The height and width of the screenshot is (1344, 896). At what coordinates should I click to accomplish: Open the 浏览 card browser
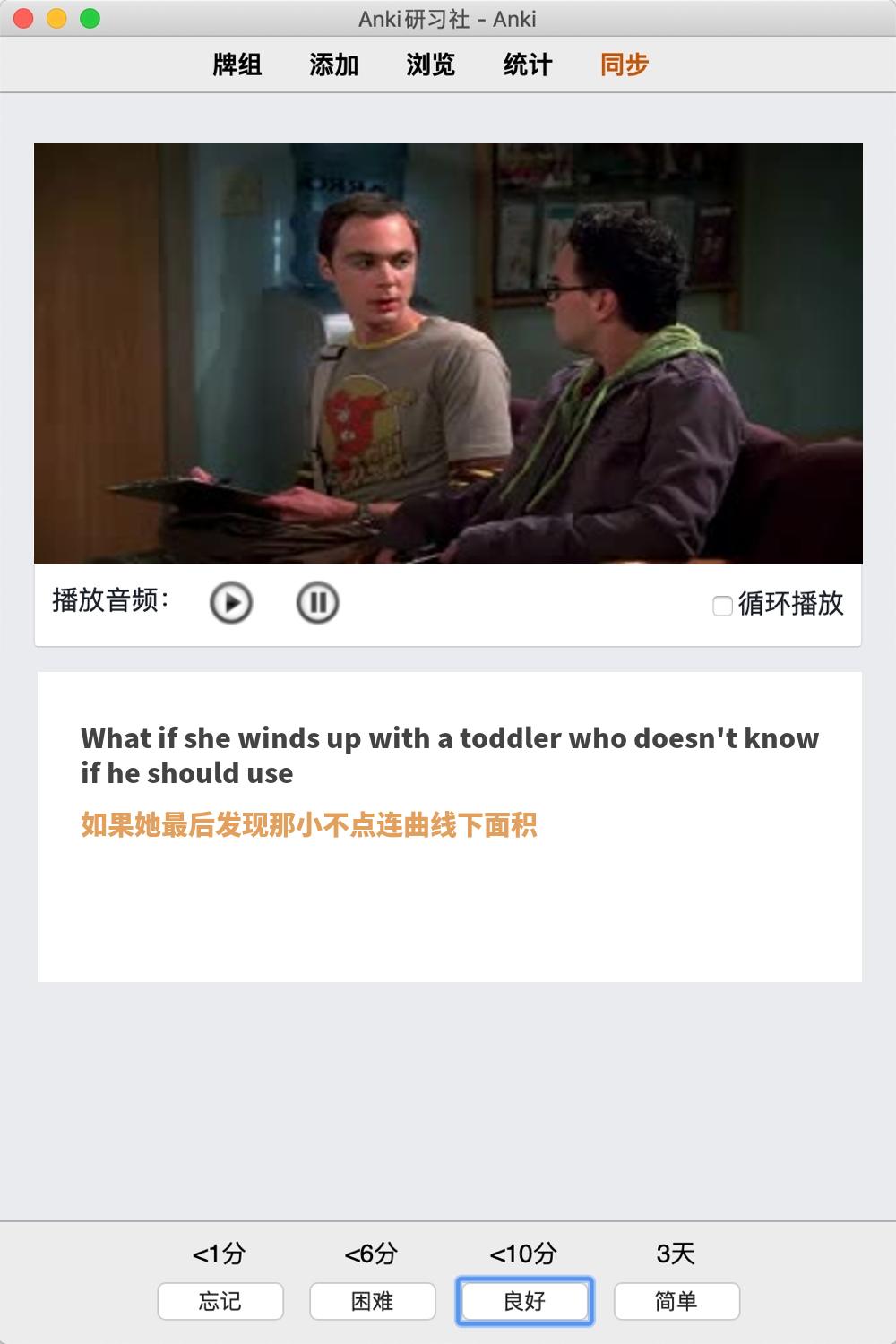tap(431, 65)
